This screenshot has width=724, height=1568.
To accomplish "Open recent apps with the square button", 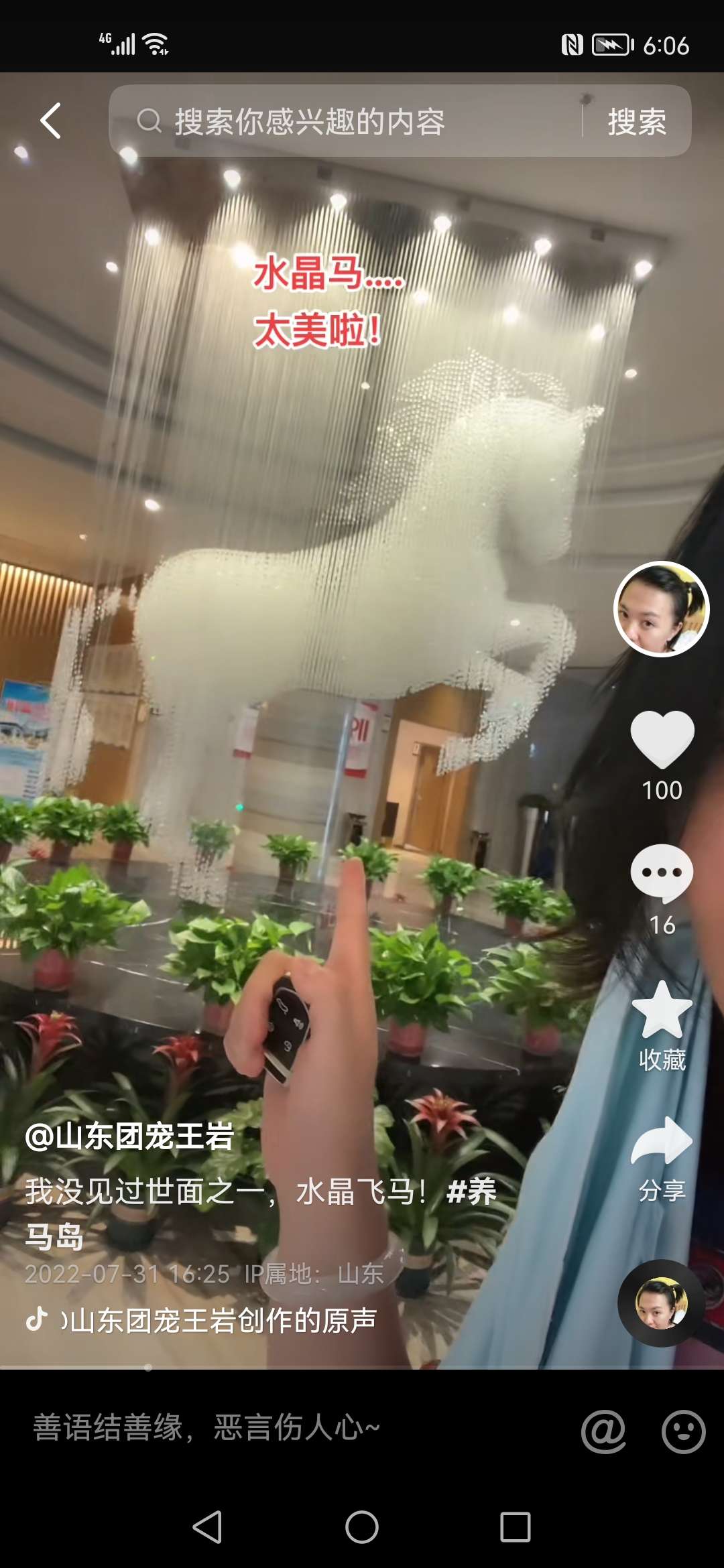I will (515, 1528).
